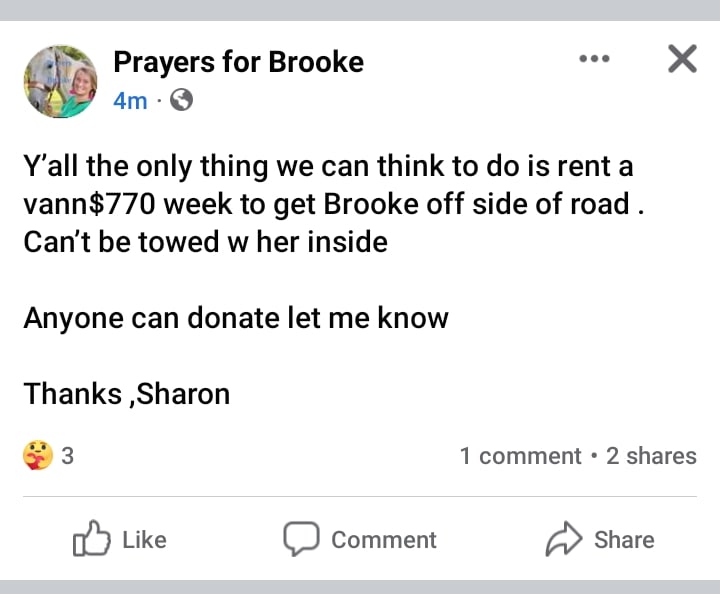The width and height of the screenshot is (720, 594).
Task: View the post's 3 reactions
Action: tap(48, 456)
